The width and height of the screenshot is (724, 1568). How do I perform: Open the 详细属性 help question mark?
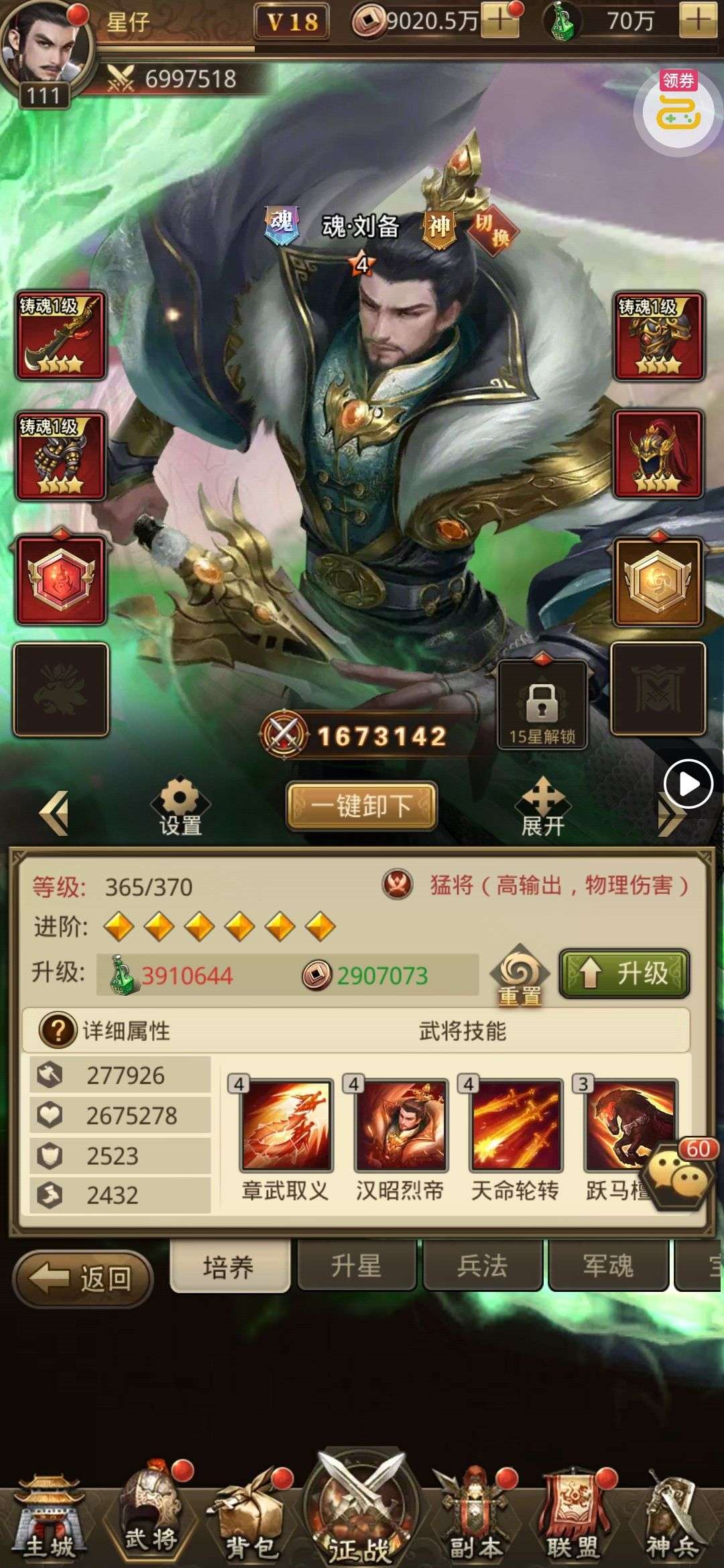[57, 1030]
